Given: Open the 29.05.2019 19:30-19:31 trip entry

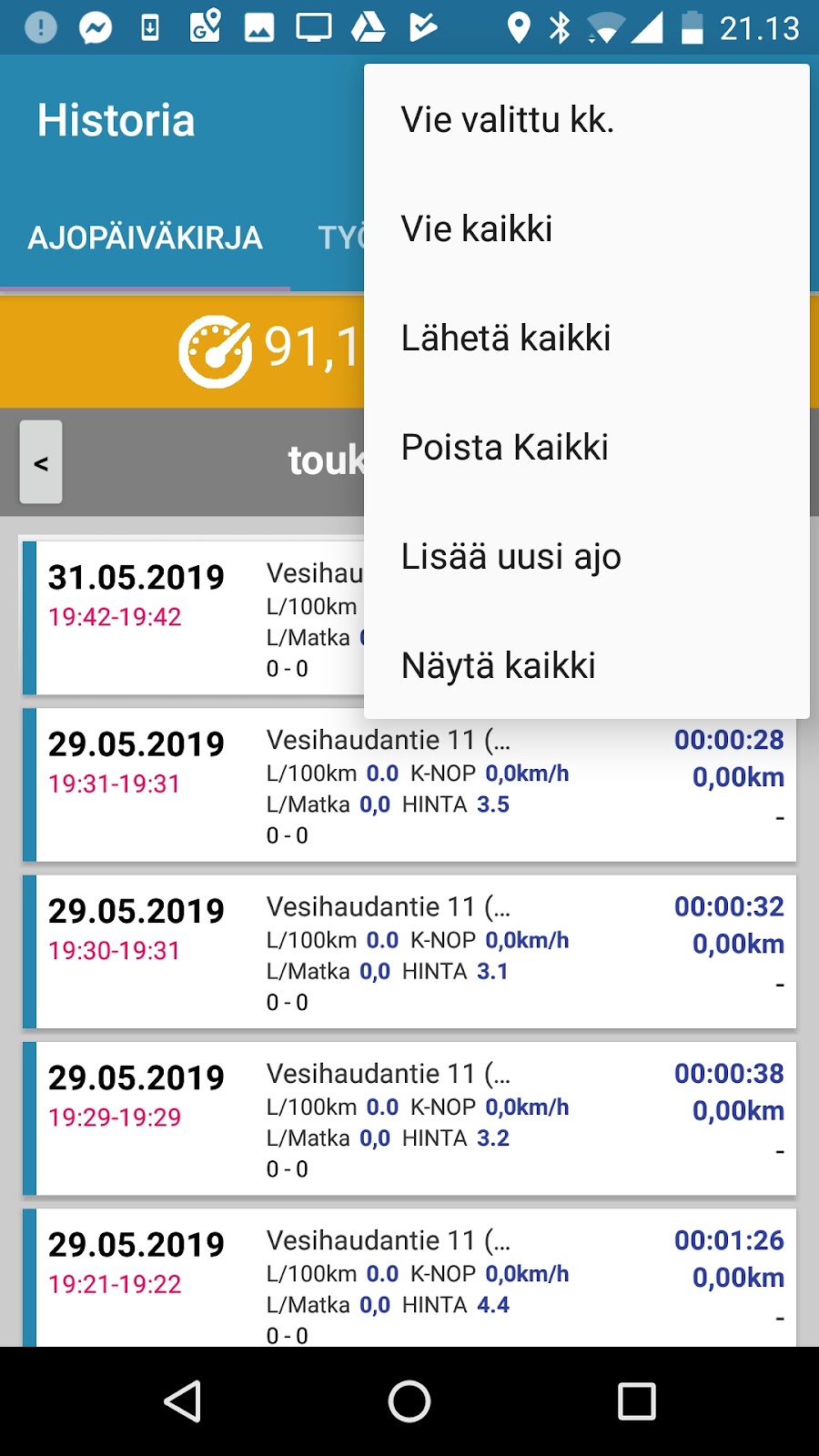Looking at the screenshot, I should [409, 952].
